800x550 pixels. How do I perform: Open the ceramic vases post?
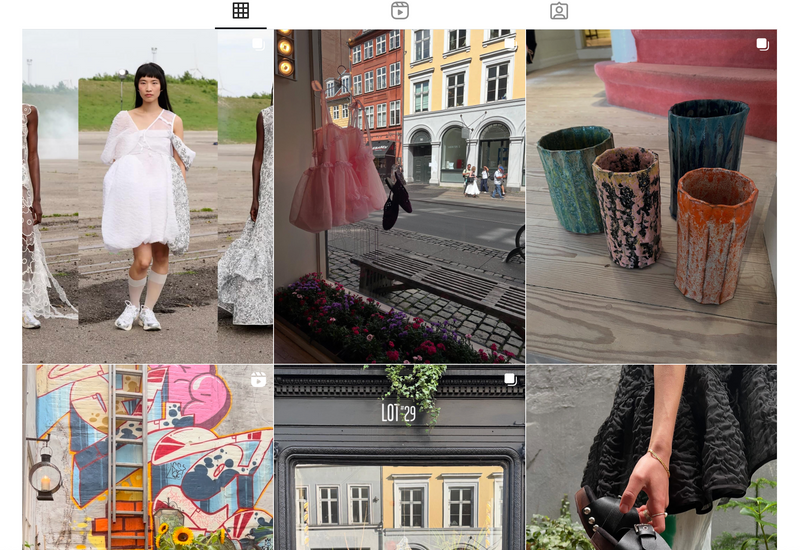[651, 196]
